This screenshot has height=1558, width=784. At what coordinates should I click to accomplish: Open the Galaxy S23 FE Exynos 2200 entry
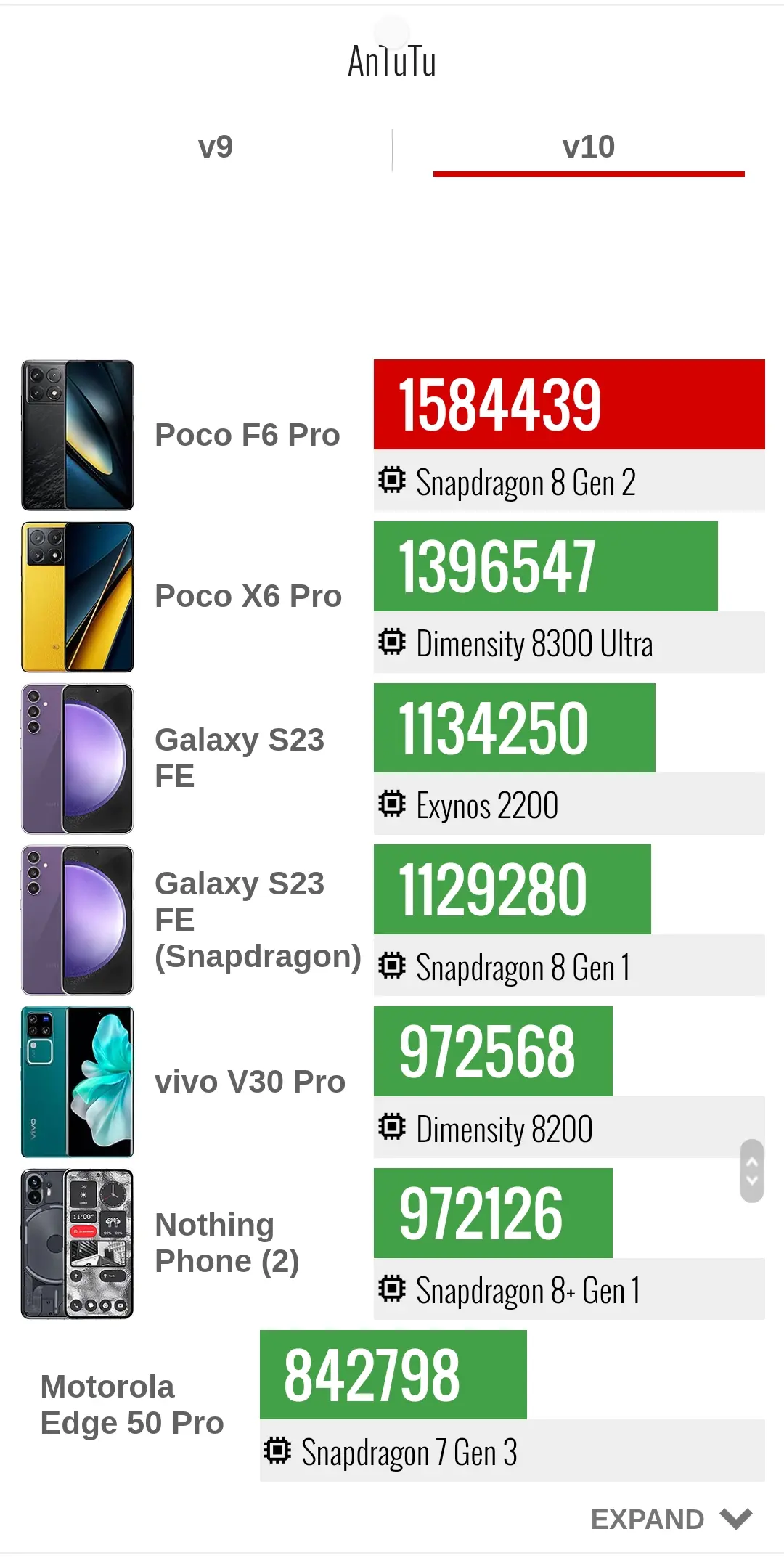239,758
